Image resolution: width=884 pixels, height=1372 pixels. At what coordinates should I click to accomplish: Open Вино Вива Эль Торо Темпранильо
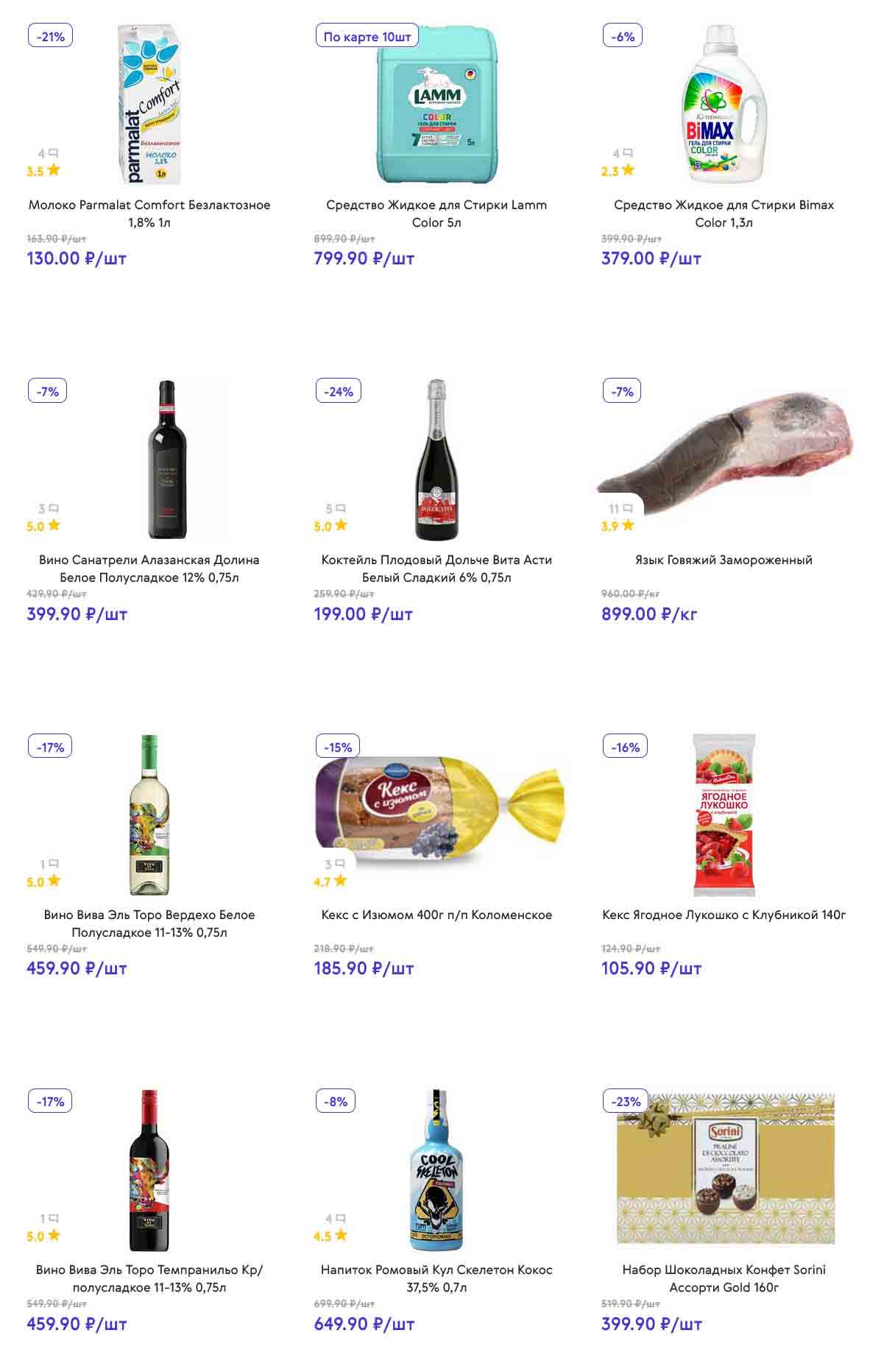149,1278
